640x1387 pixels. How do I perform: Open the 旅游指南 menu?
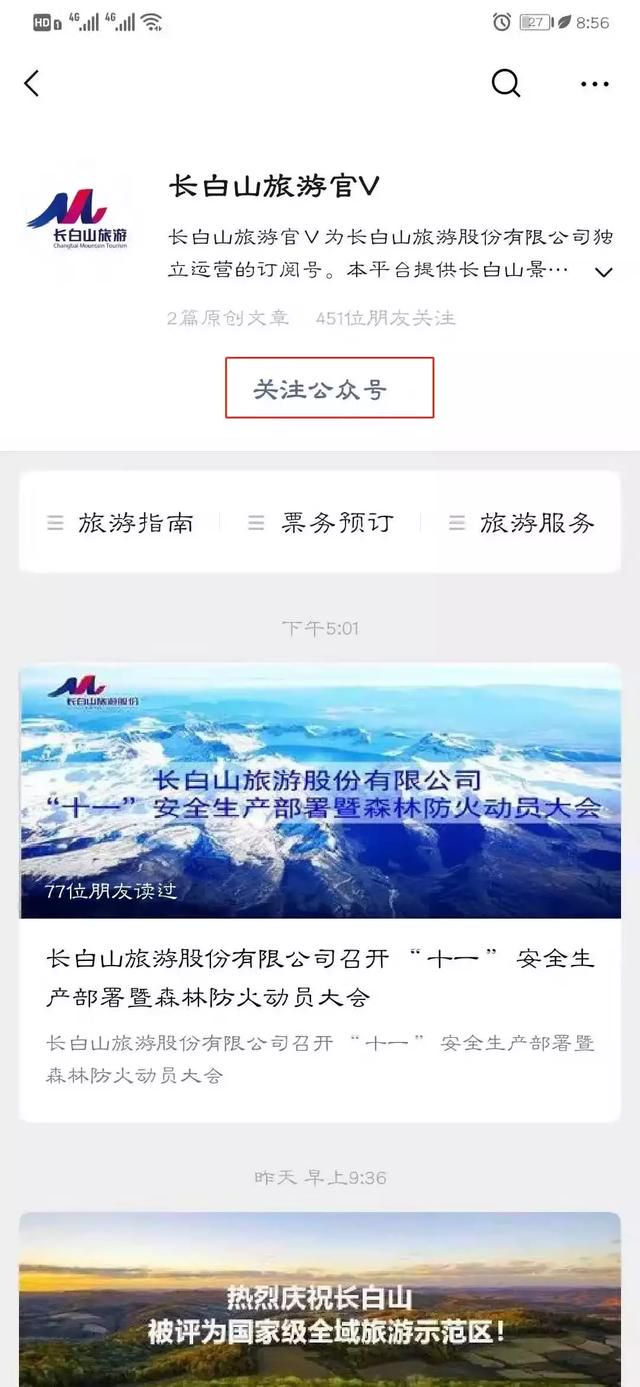pos(120,522)
